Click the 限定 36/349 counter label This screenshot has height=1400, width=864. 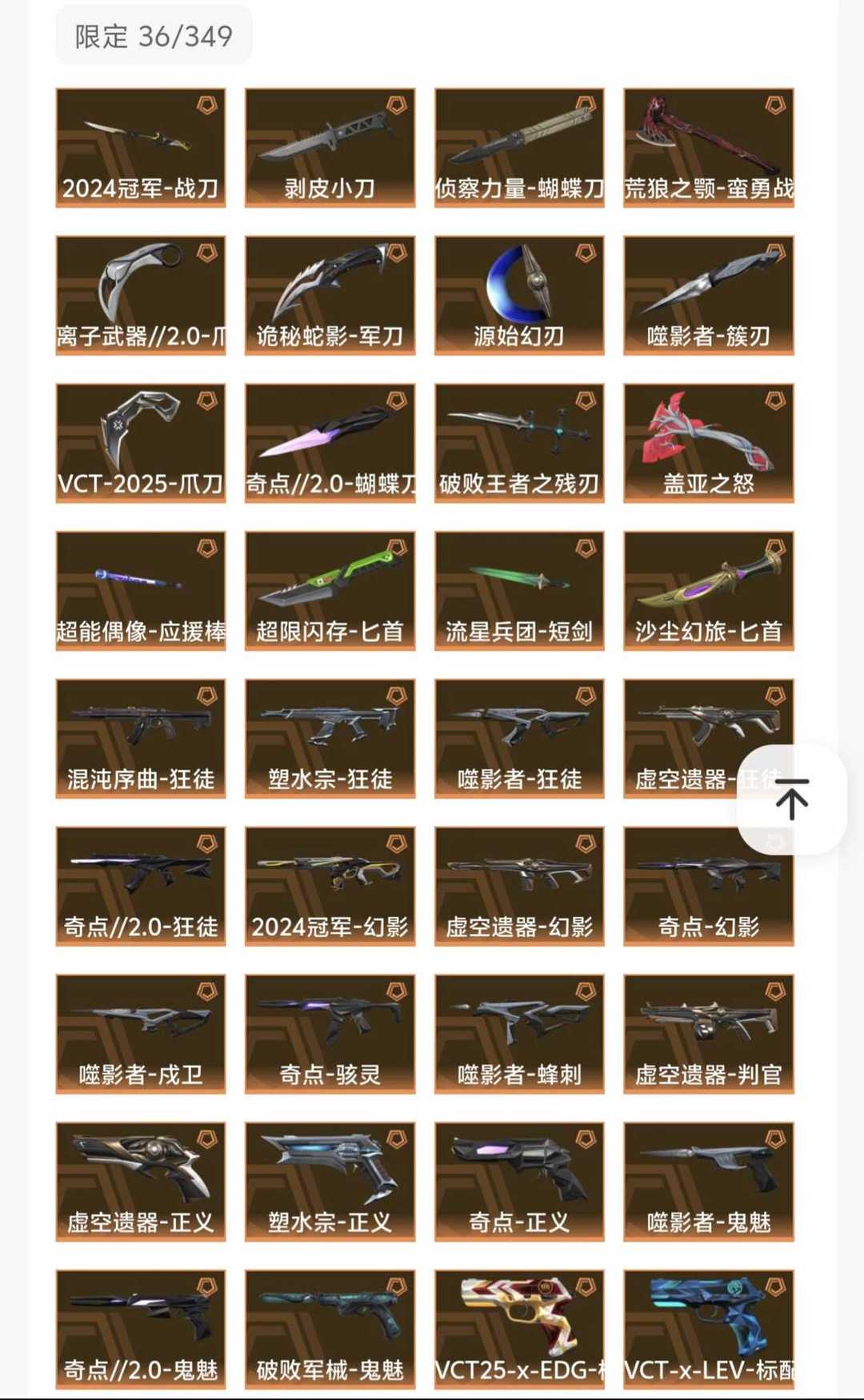pos(153,35)
